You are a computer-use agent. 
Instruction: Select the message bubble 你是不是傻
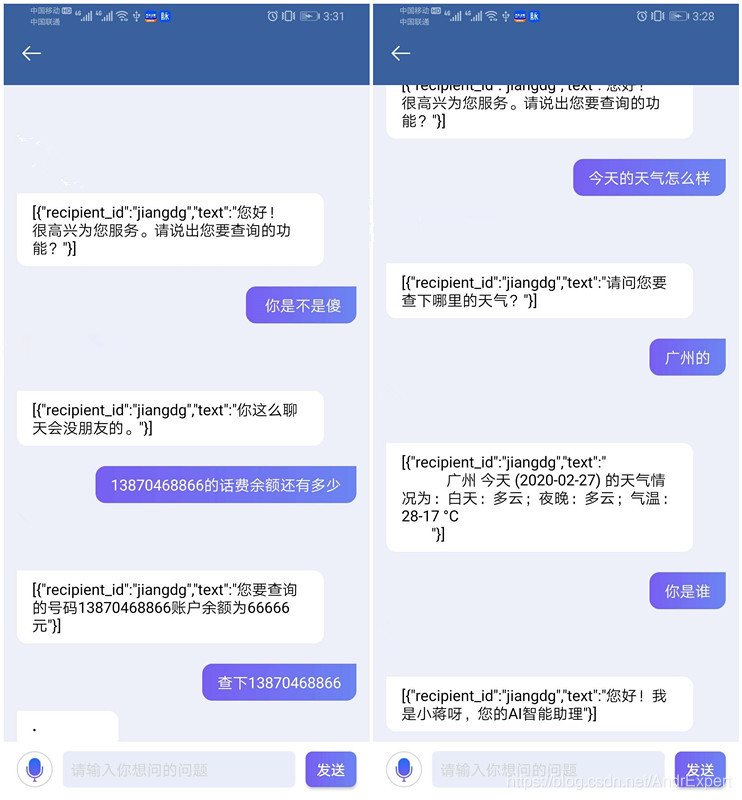click(x=301, y=305)
